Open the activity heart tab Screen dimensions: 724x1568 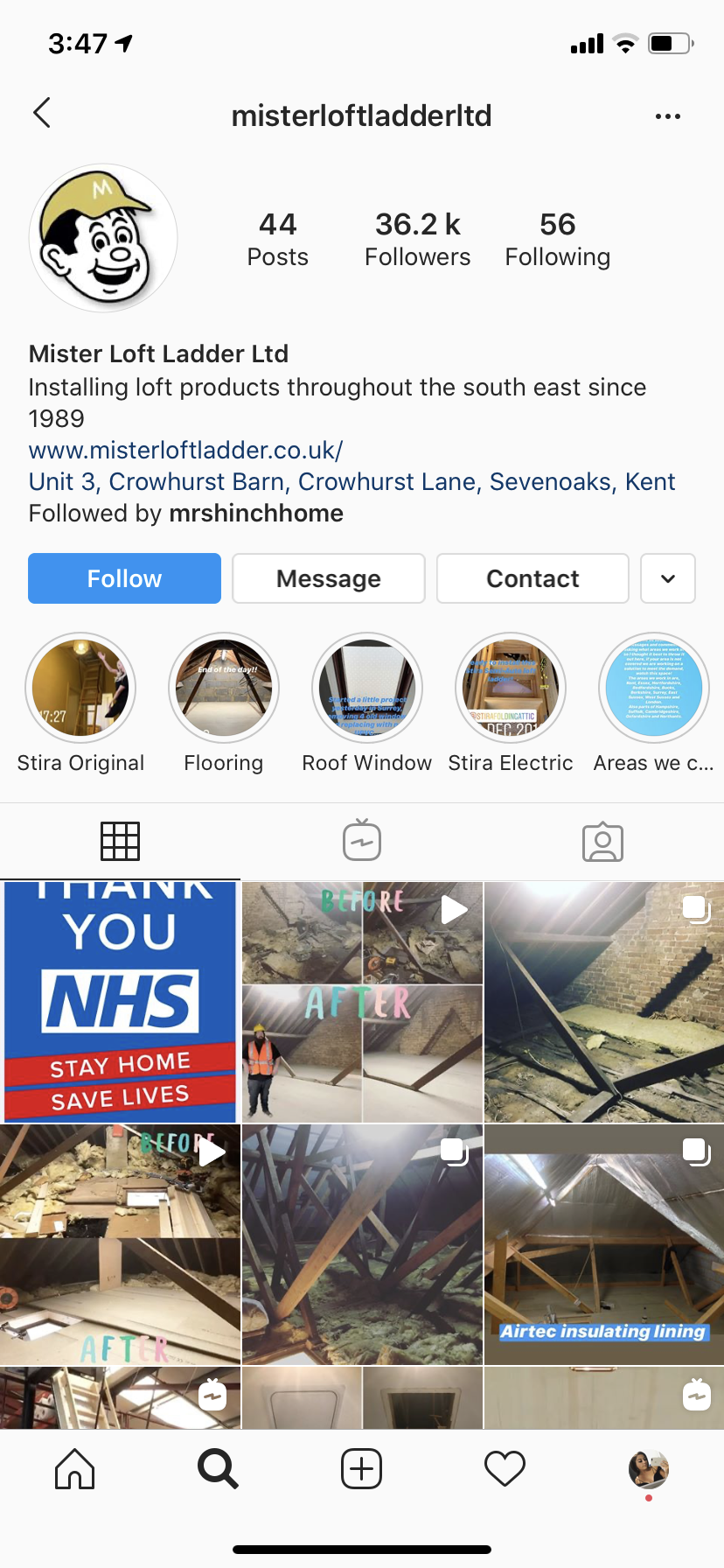(505, 1468)
